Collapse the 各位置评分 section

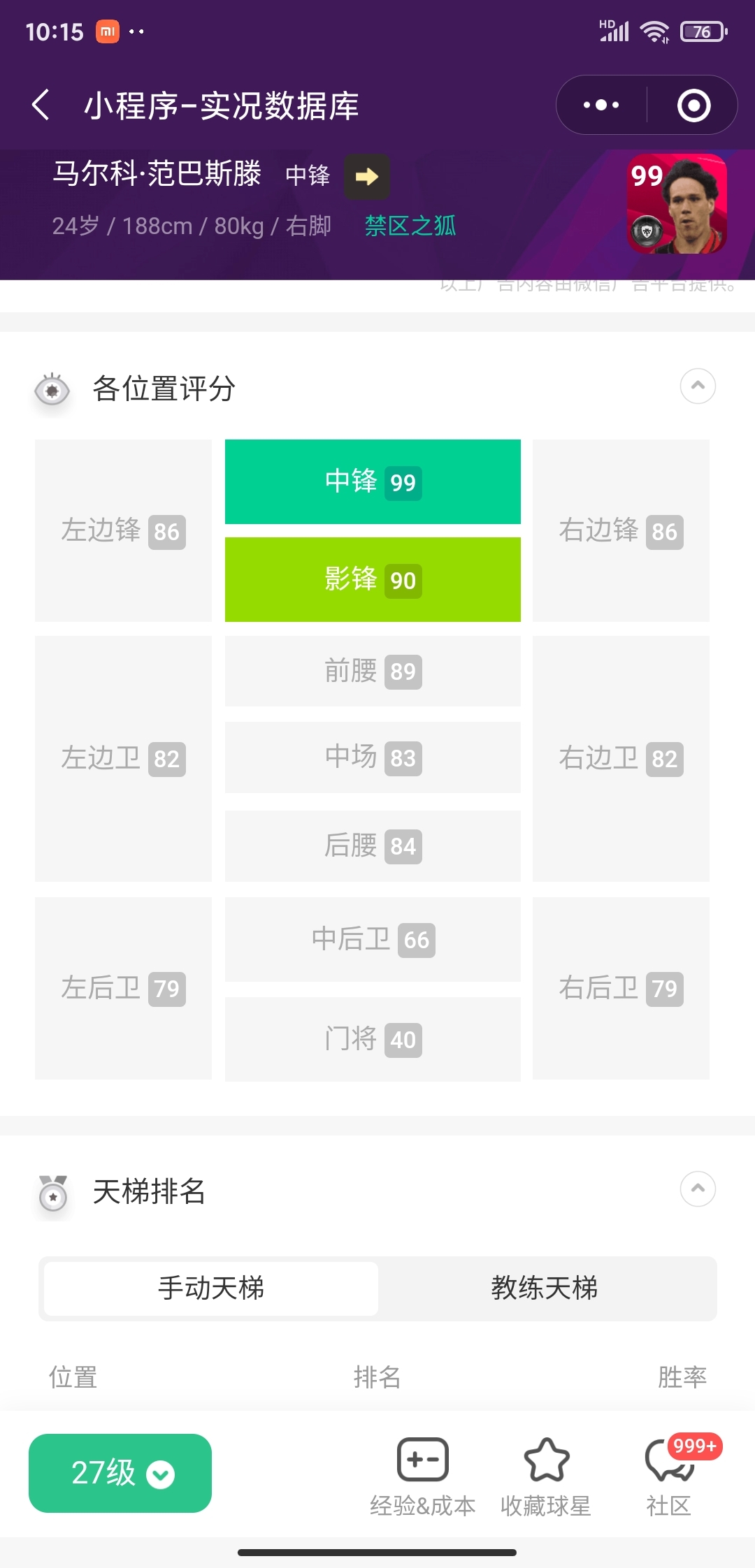click(x=698, y=386)
